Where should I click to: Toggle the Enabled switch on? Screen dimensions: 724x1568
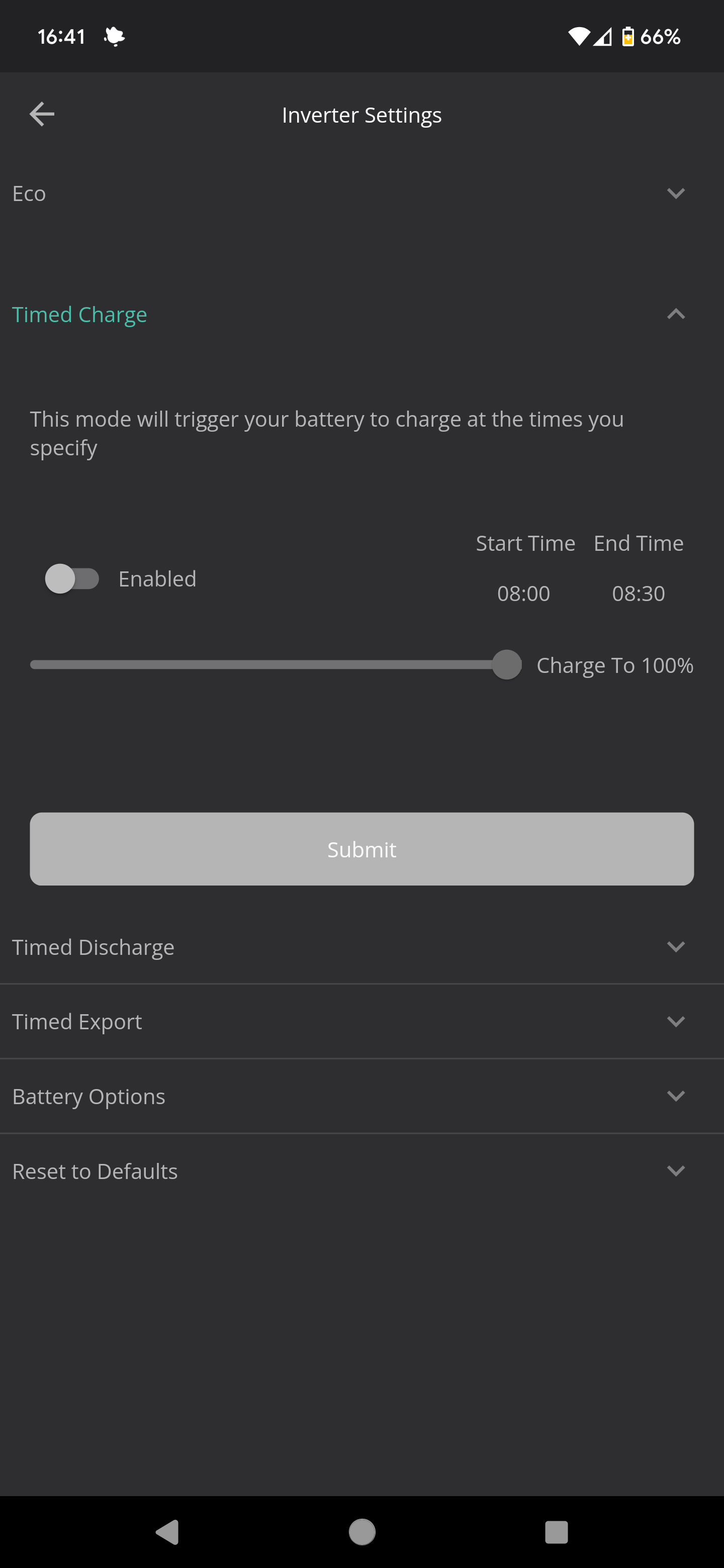[72, 578]
